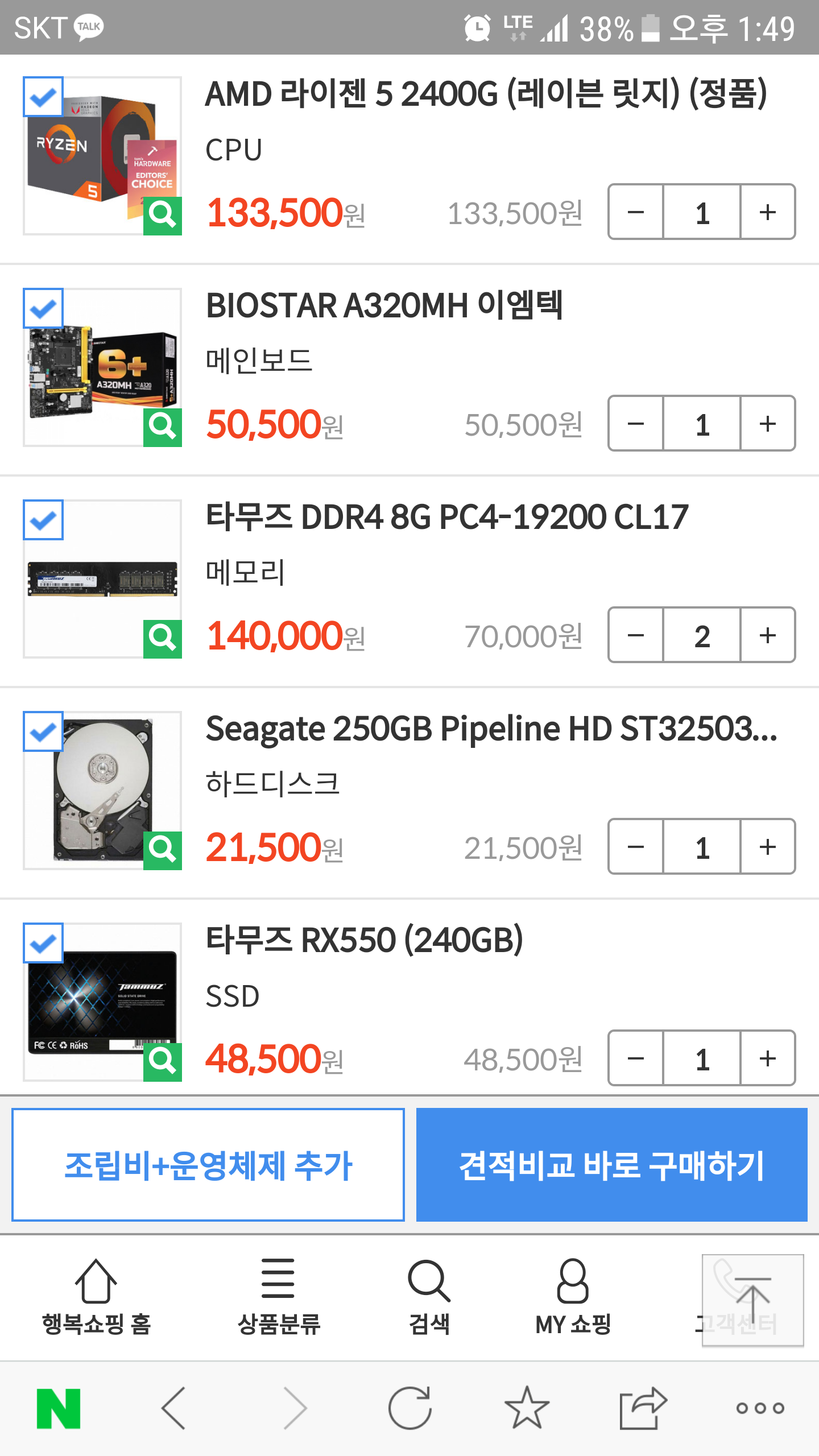Screen dimensions: 819x1456
Task: Uncheck the AMD 라이젠 5 2400G checkbox
Action: (x=43, y=97)
